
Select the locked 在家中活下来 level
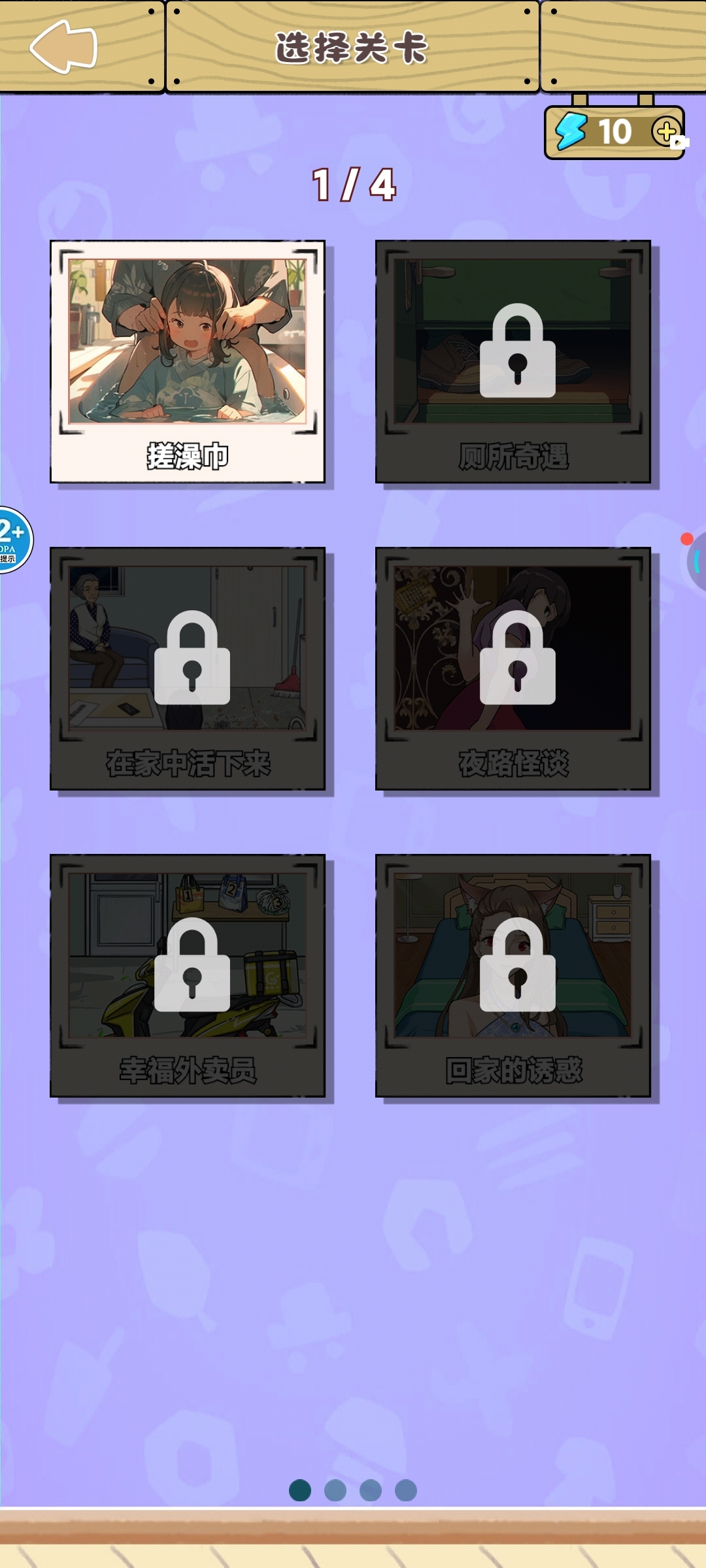(188, 668)
